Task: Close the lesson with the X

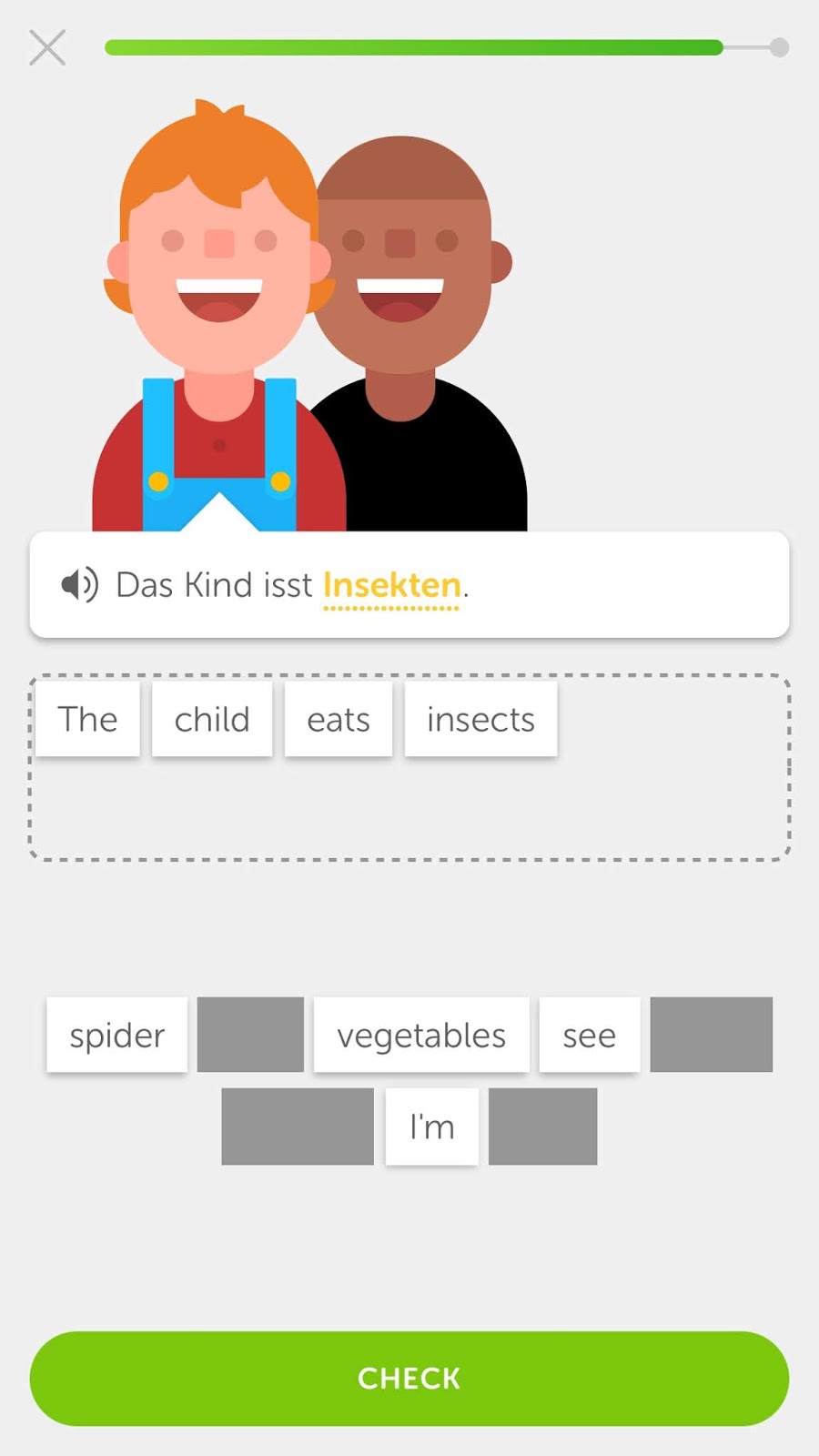Action: pyautogui.click(x=47, y=47)
